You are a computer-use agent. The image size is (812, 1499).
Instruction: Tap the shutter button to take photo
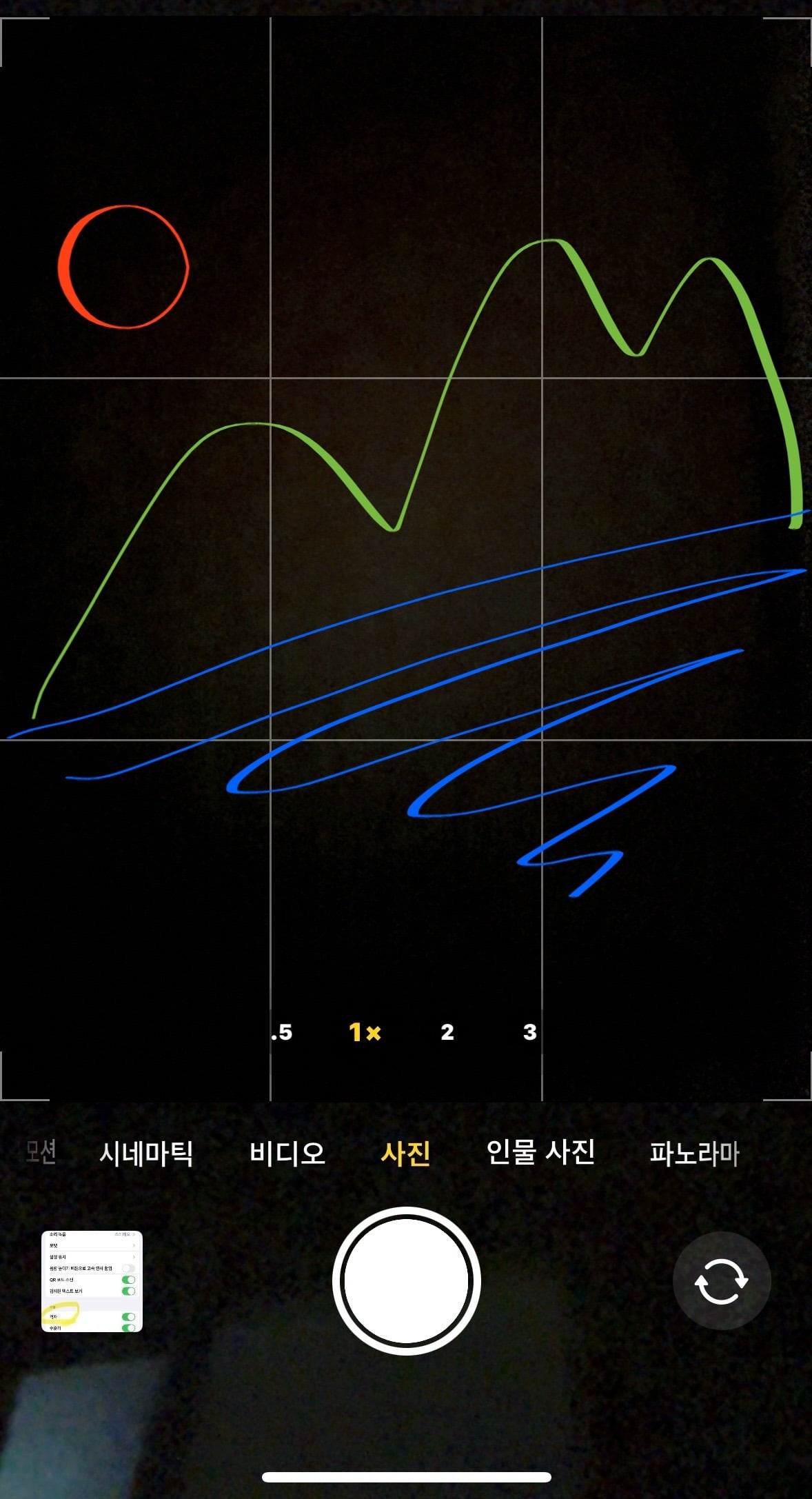[406, 1280]
